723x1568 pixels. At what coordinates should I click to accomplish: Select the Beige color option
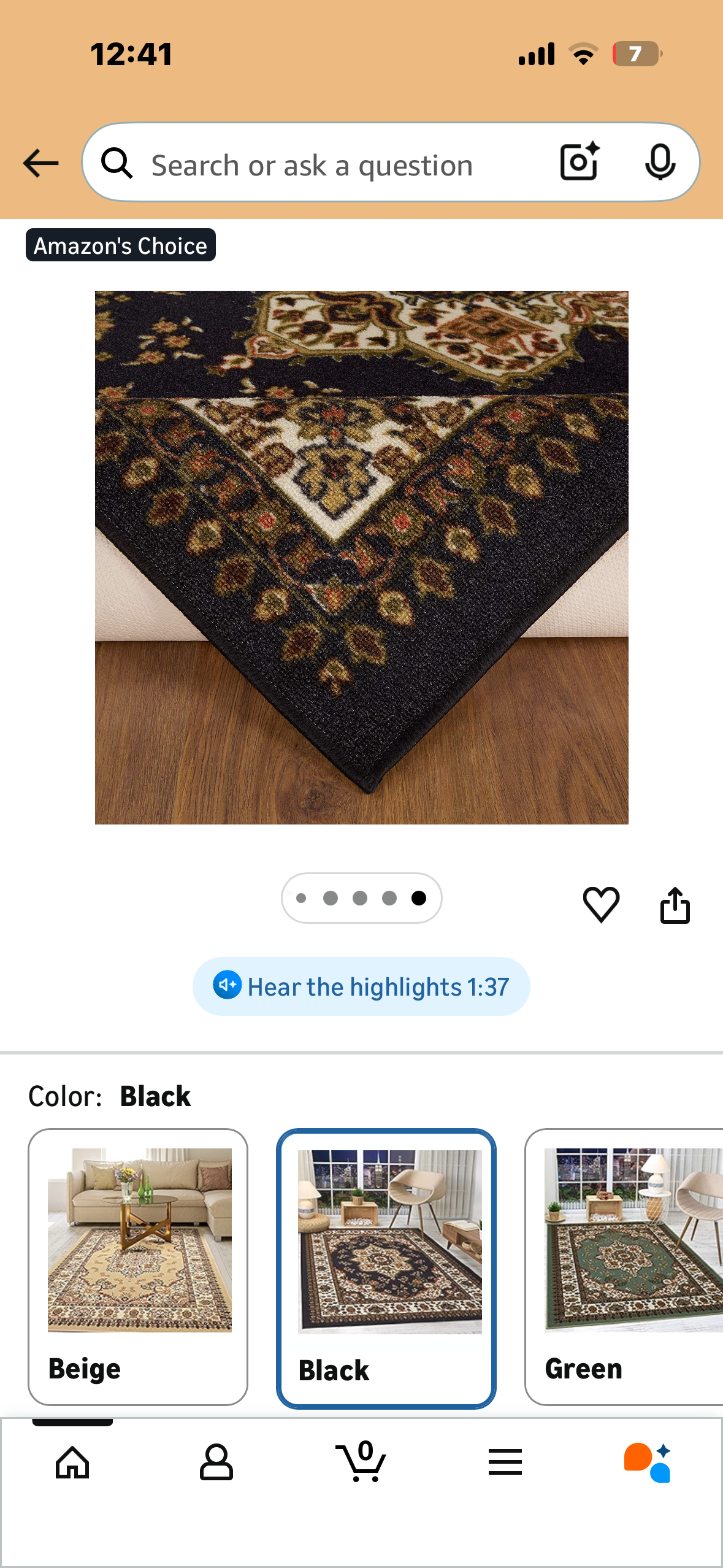point(138,1266)
